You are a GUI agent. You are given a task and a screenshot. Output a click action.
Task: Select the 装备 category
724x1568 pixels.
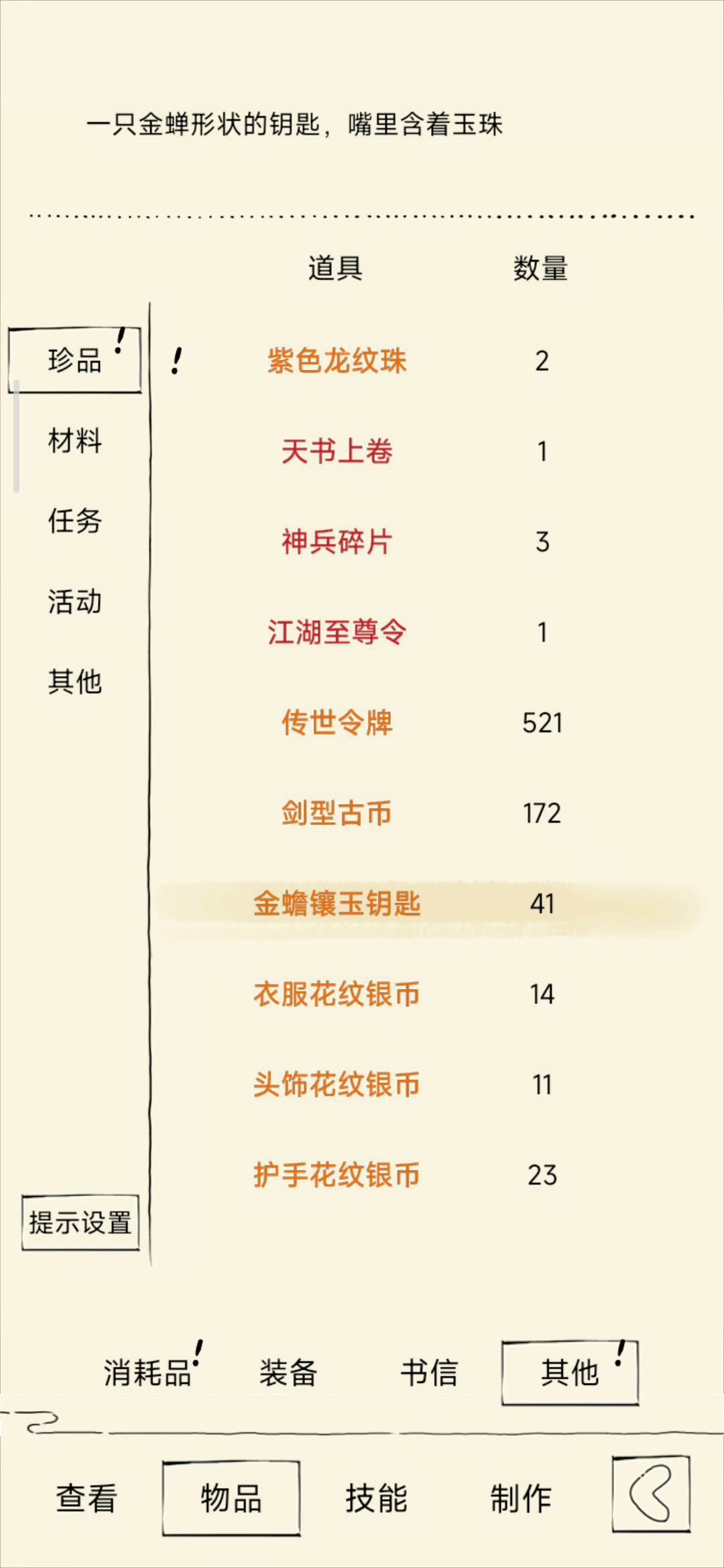(288, 1372)
